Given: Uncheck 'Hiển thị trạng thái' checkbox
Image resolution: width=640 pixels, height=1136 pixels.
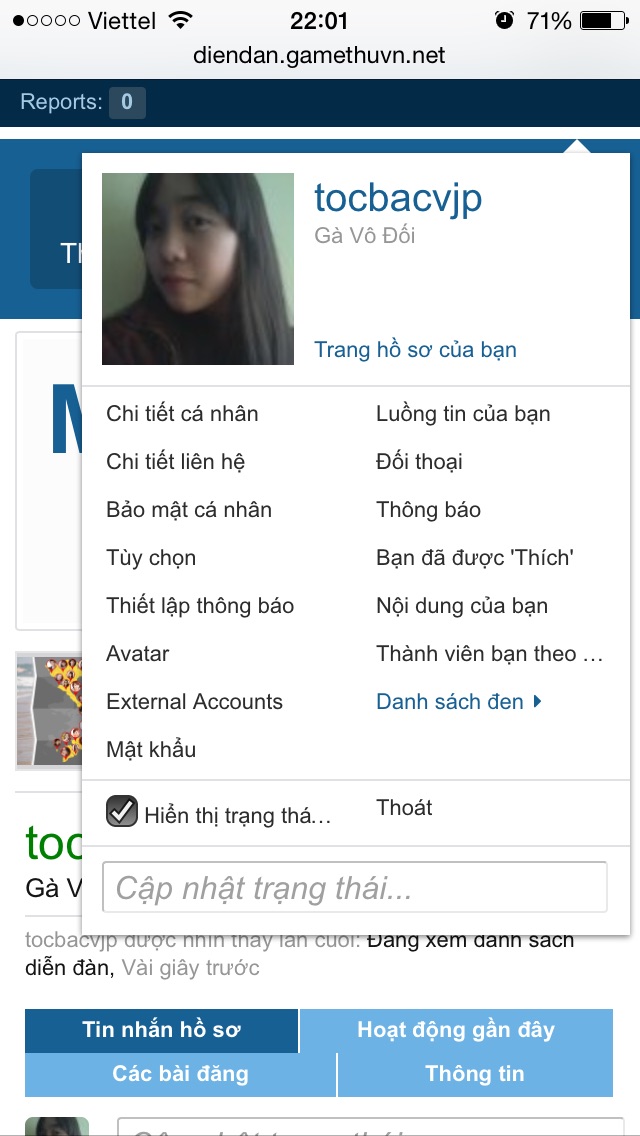Looking at the screenshot, I should [x=122, y=812].
